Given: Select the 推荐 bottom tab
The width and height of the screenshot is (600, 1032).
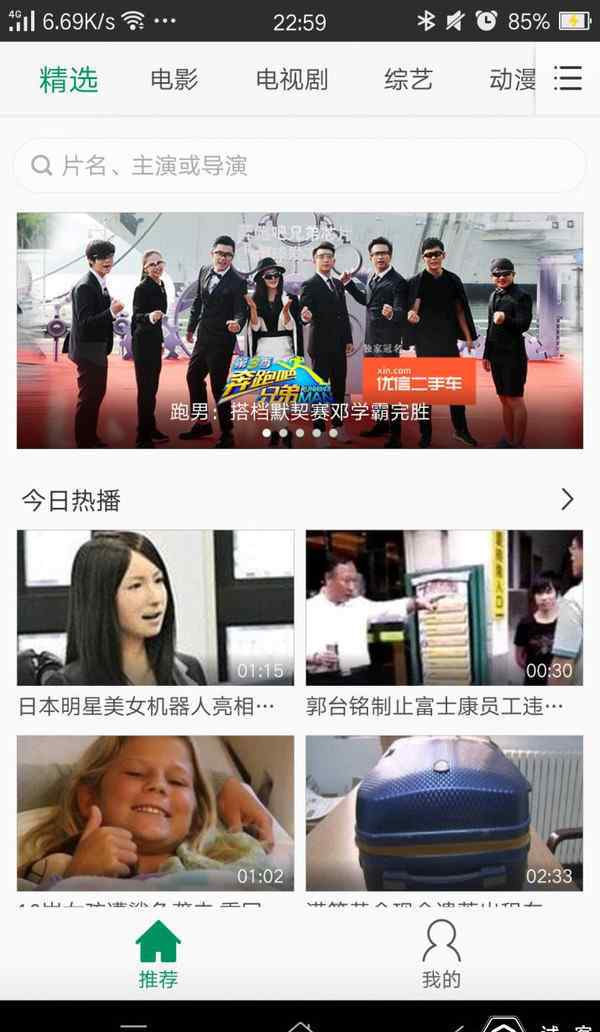Looking at the screenshot, I should tap(158, 954).
